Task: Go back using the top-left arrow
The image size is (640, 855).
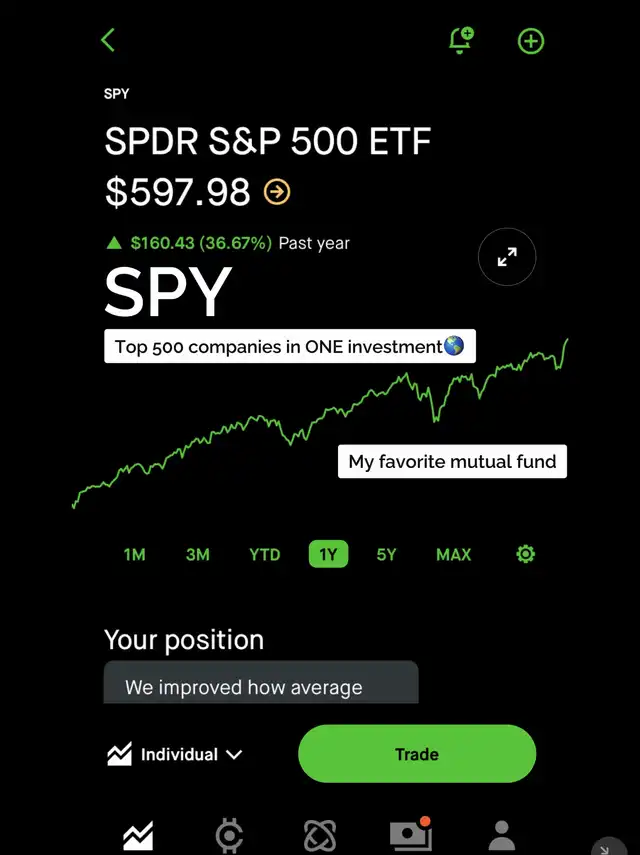Action: coord(108,40)
